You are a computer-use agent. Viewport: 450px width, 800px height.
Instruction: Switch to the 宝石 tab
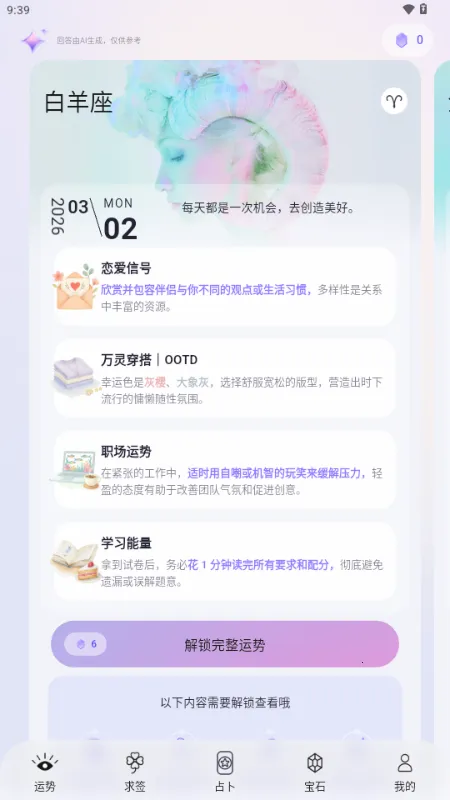pyautogui.click(x=315, y=772)
